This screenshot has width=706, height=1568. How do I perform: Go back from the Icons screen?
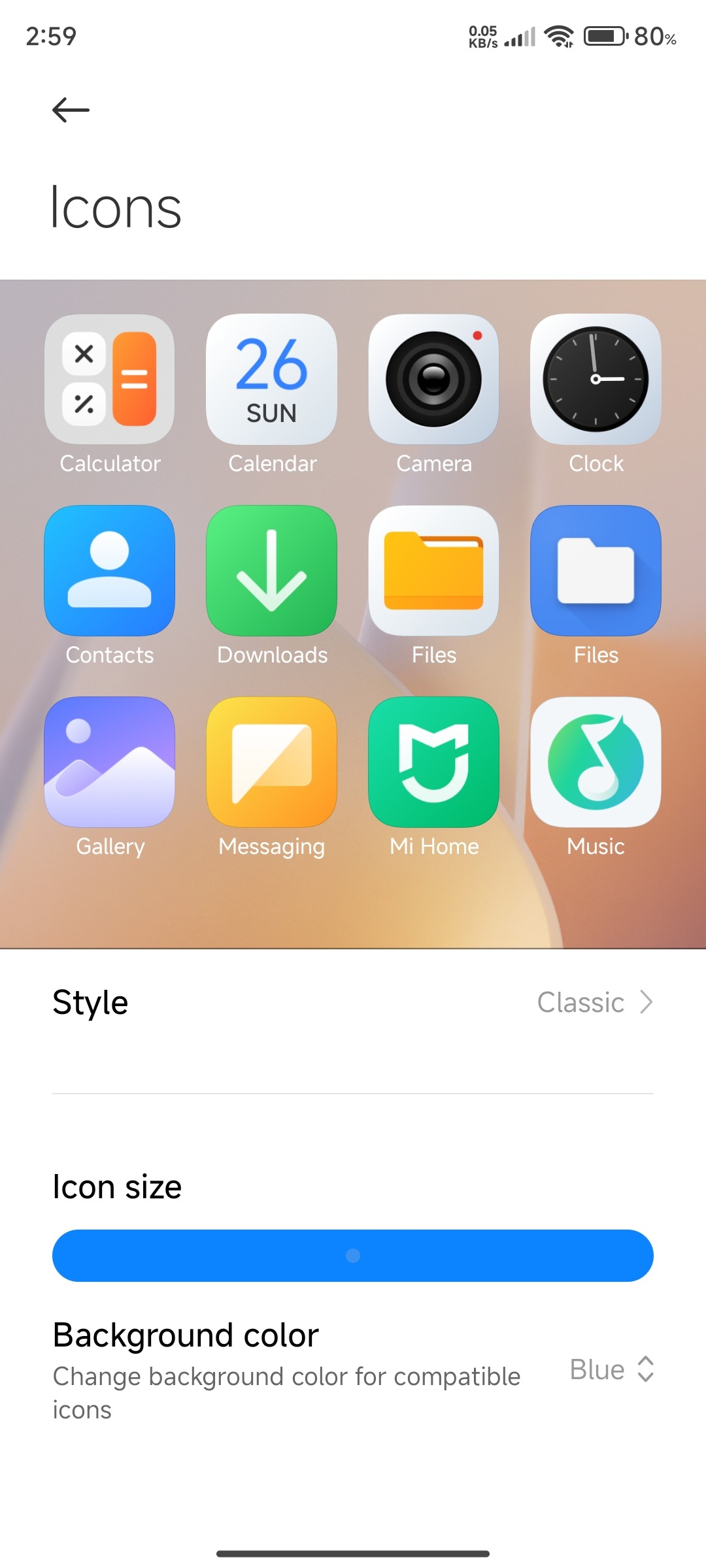pyautogui.click(x=71, y=110)
